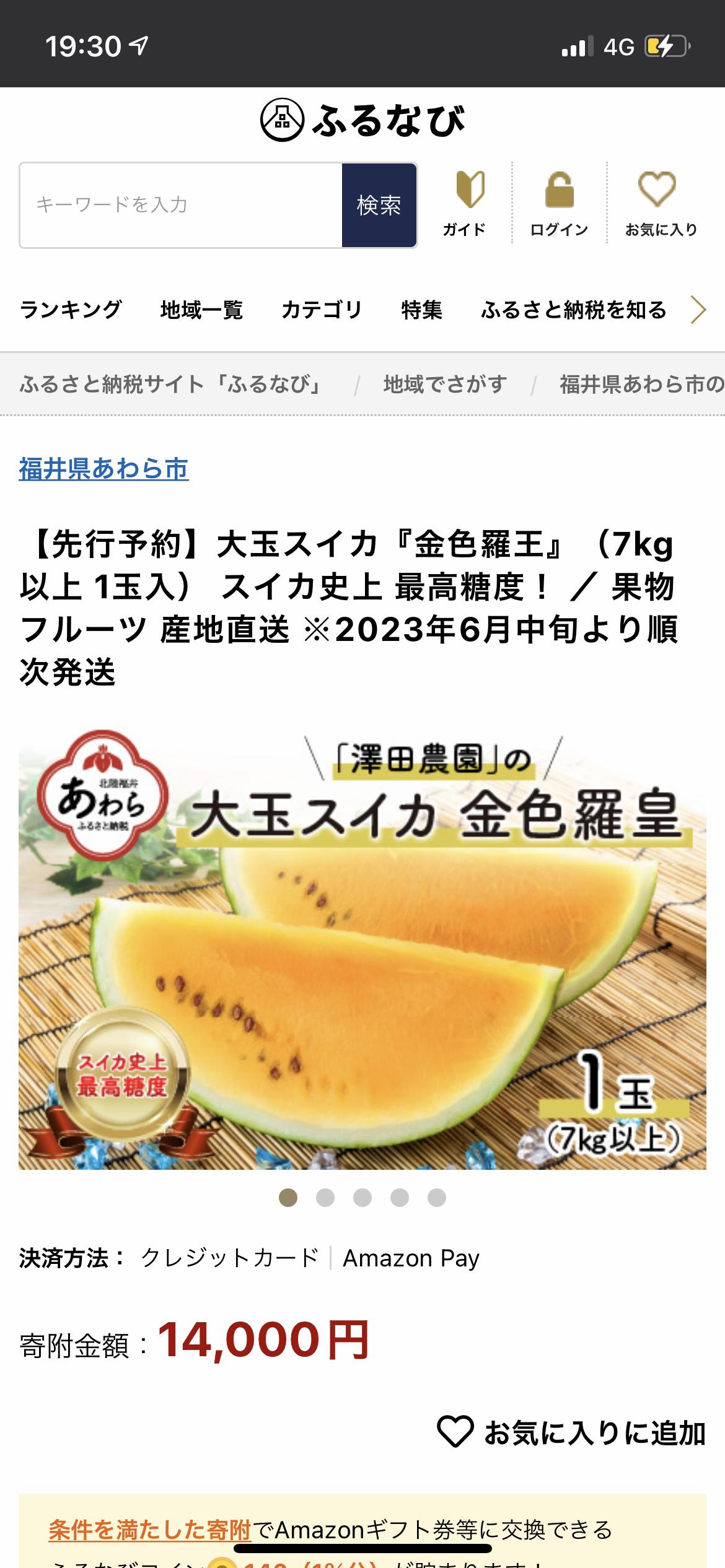Viewport: 725px width, 1568px height.
Task: Go to the ふるなび home logo
Action: point(362,121)
